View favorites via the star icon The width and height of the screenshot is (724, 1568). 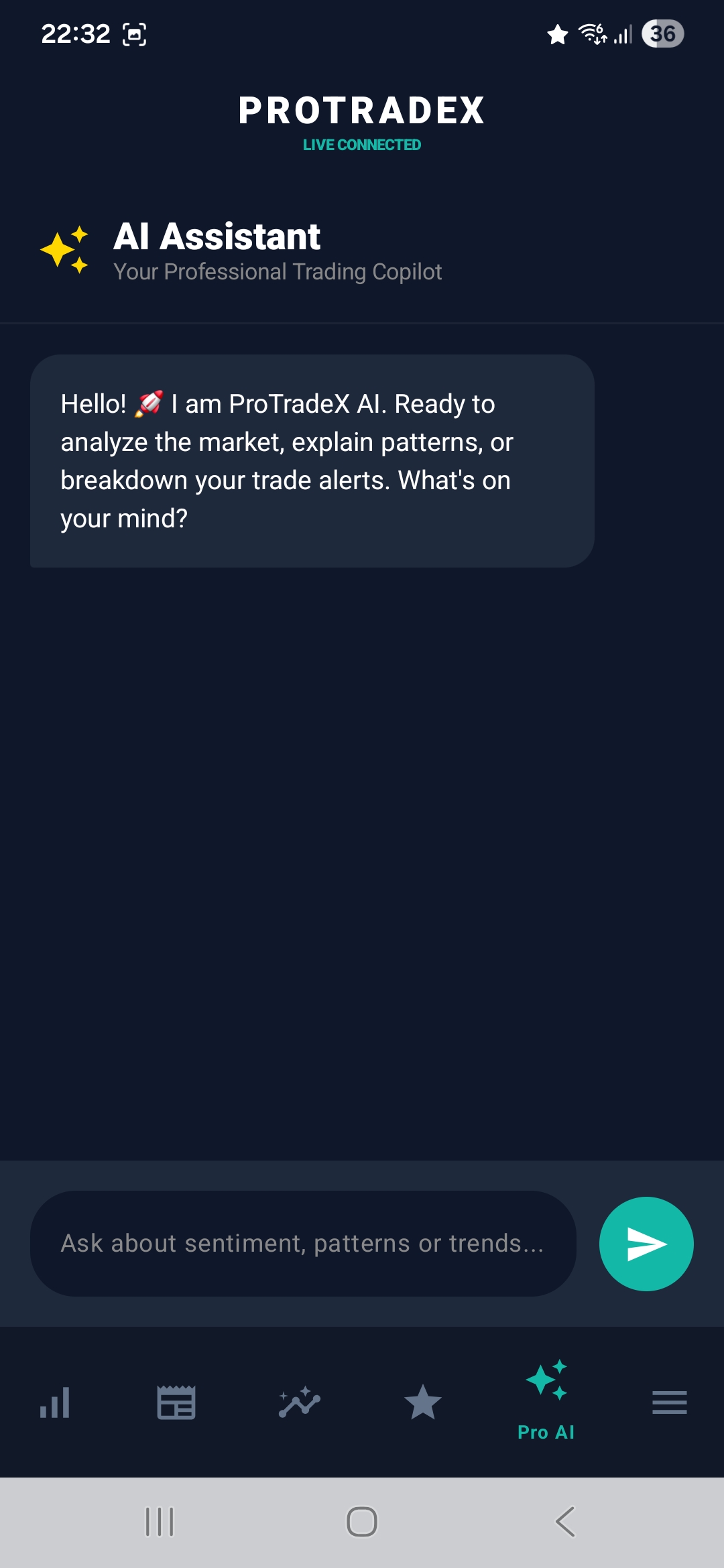click(x=422, y=1404)
